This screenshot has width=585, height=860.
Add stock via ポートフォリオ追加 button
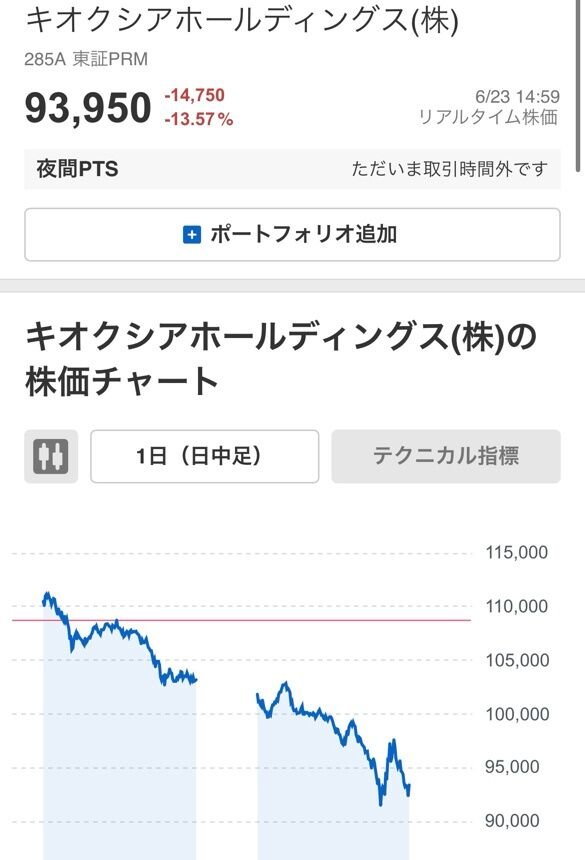coord(292,235)
